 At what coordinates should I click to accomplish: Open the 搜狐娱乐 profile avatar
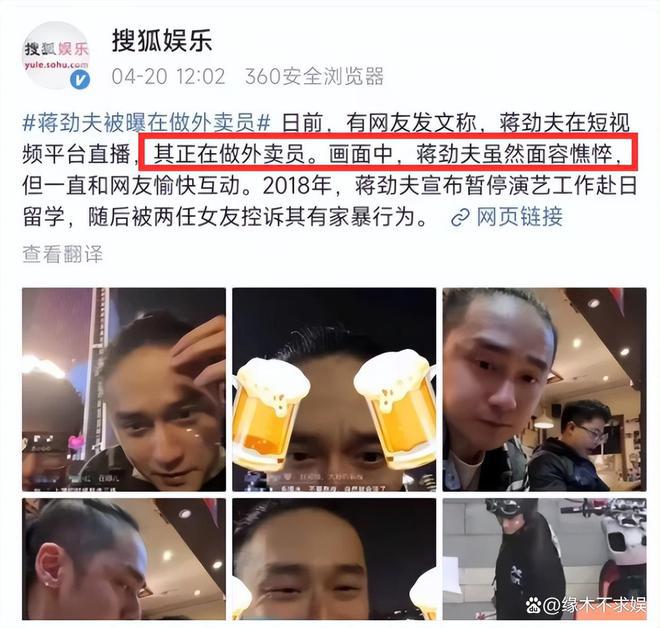tap(56, 55)
